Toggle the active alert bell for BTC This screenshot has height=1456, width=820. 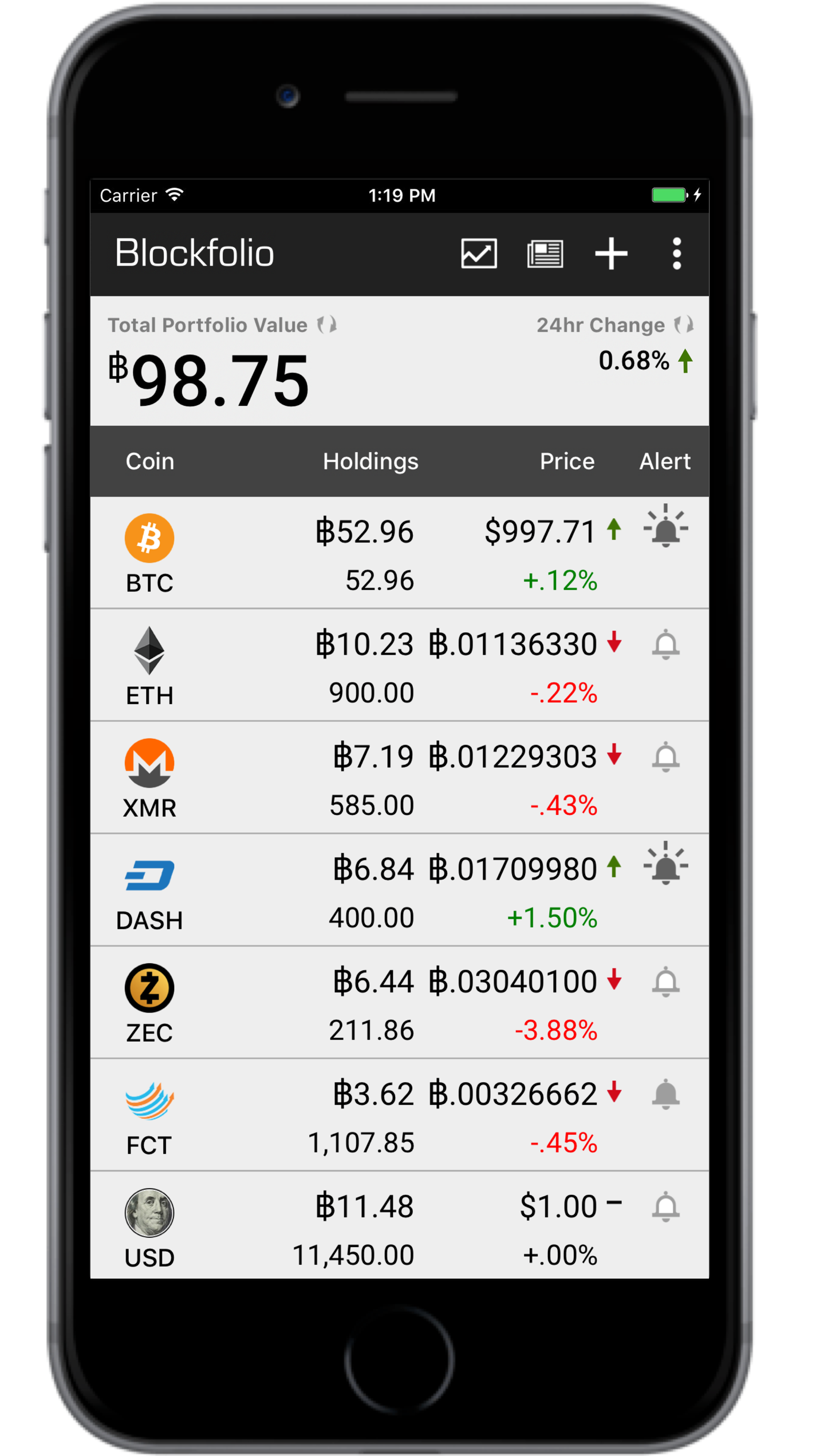(x=666, y=529)
